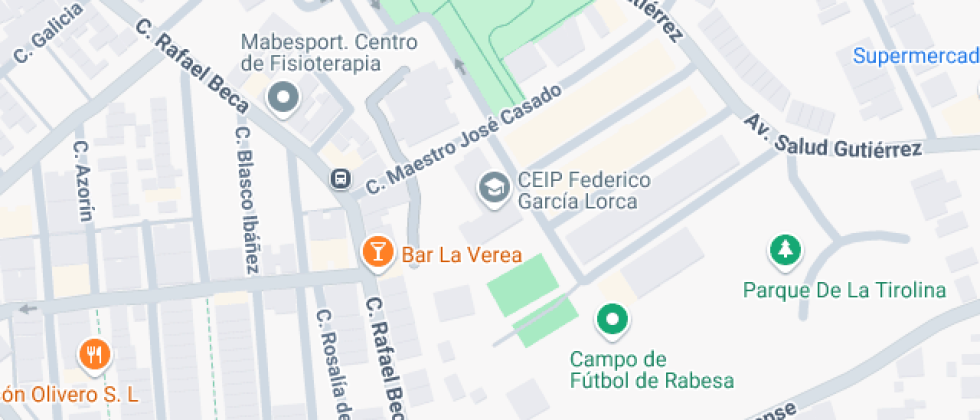Tap the bus stop icon on C. Rafael Beca
The width and height of the screenshot is (980, 420).
click(340, 179)
